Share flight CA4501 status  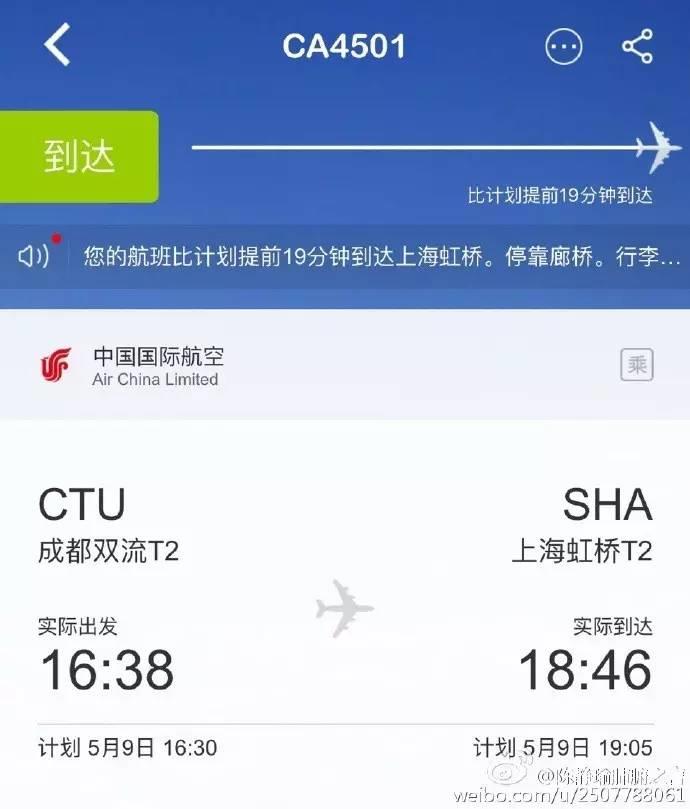click(x=637, y=46)
